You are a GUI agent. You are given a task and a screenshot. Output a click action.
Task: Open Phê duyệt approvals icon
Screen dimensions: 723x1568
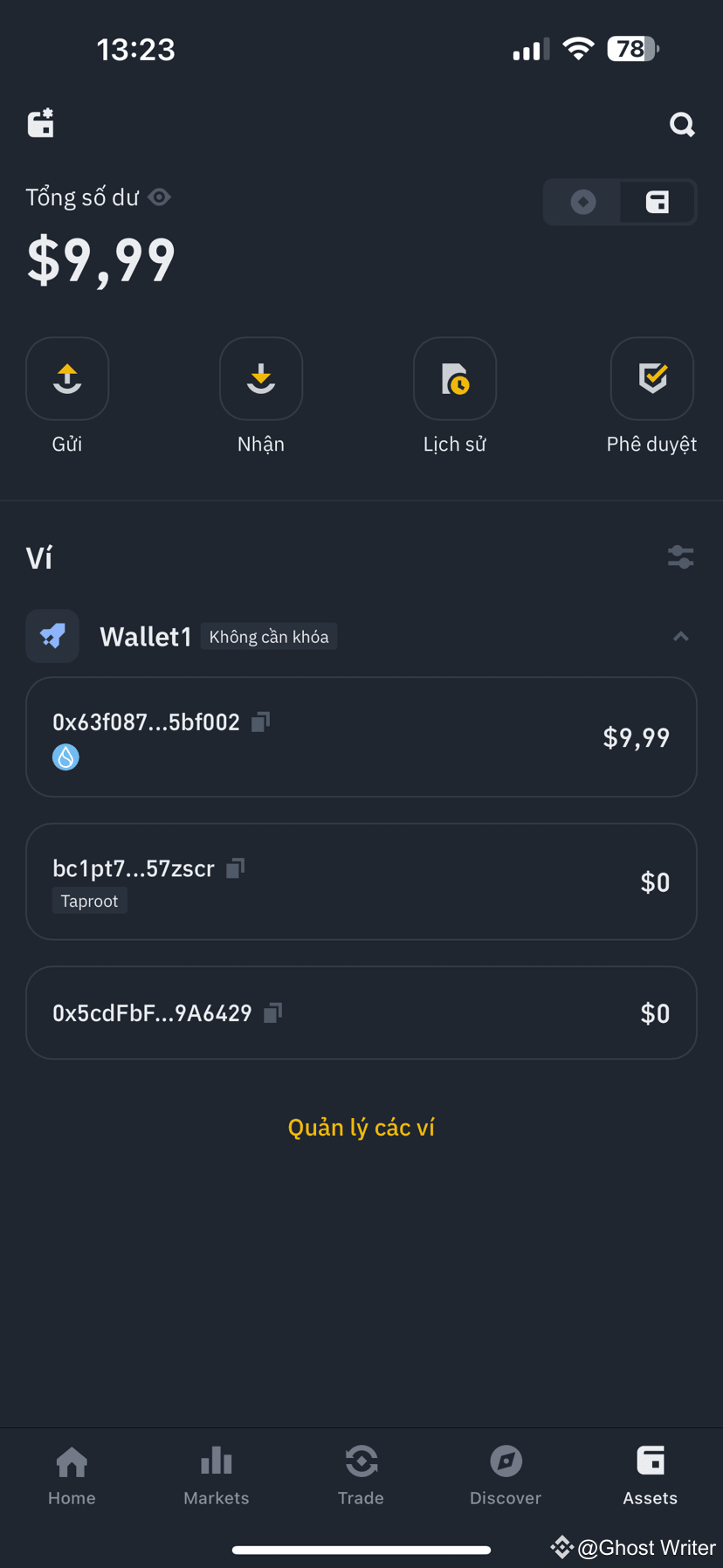pos(651,378)
